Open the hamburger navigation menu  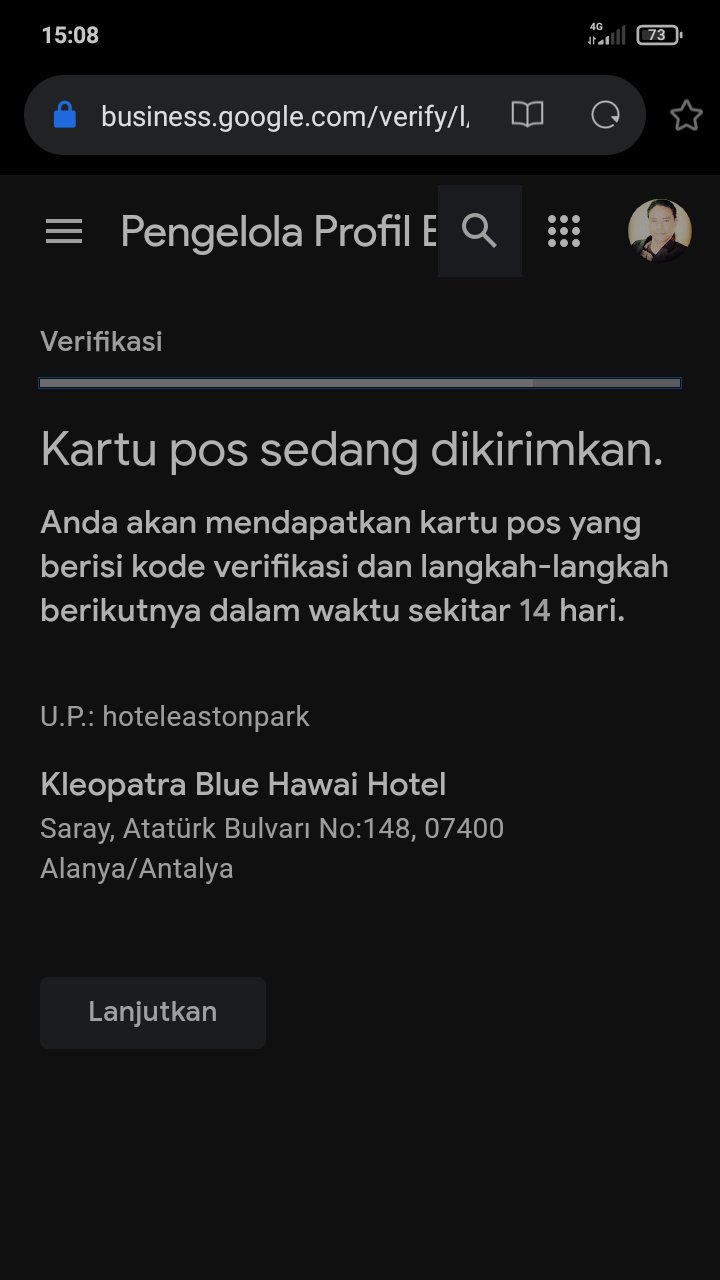tap(64, 232)
